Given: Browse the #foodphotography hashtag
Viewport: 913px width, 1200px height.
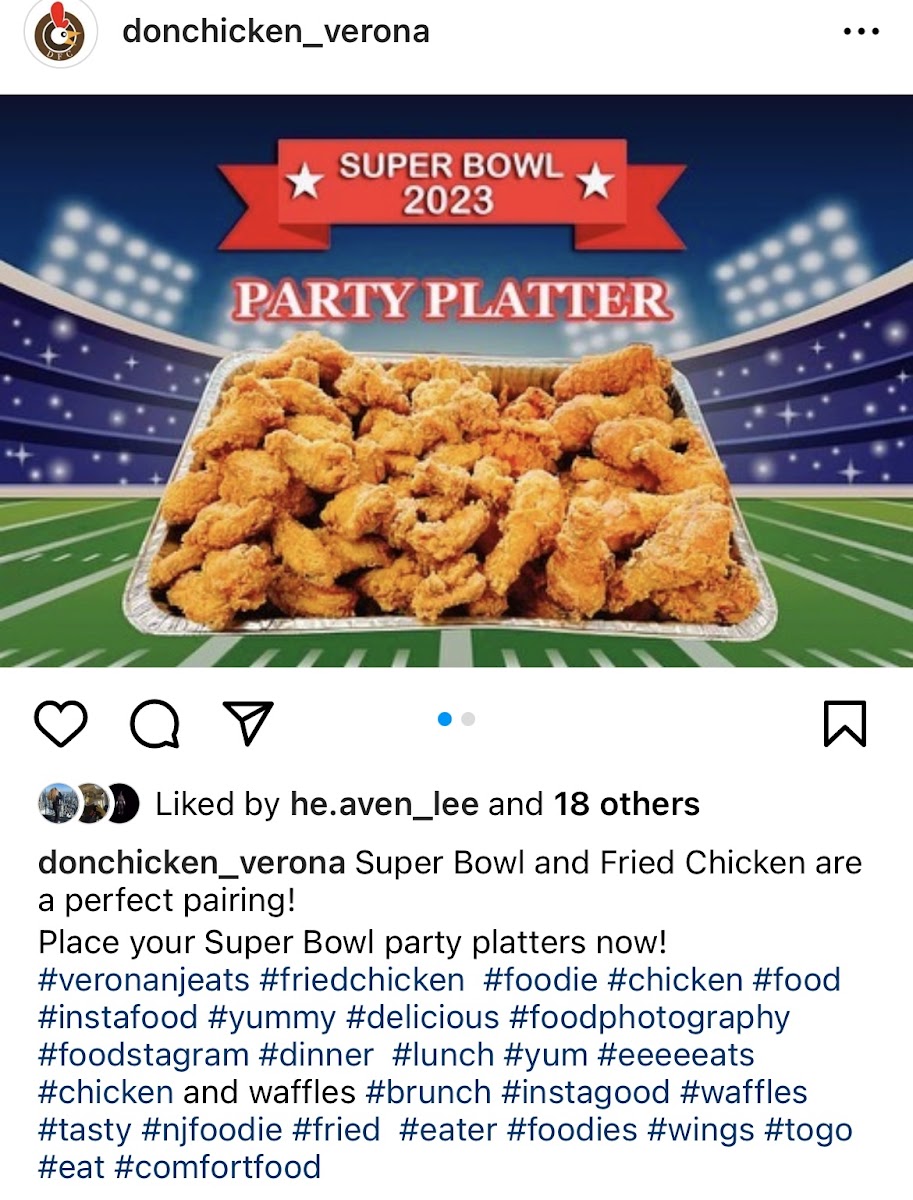Looking at the screenshot, I should pos(649,1018).
